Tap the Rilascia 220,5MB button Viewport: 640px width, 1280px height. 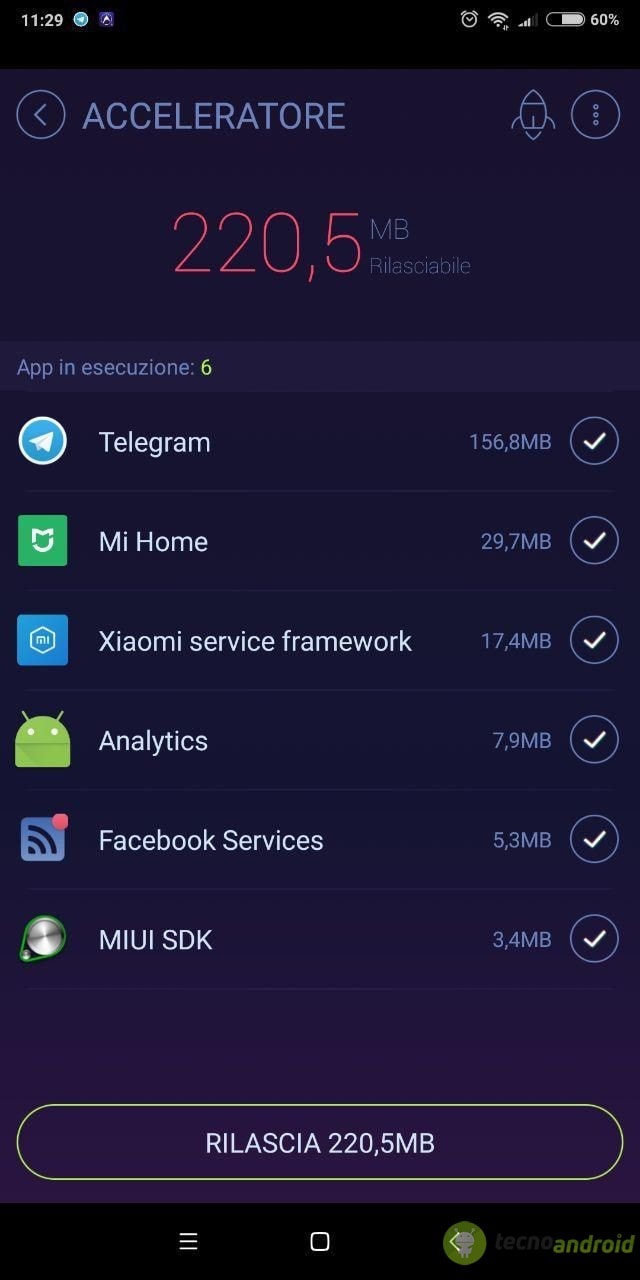click(320, 1143)
